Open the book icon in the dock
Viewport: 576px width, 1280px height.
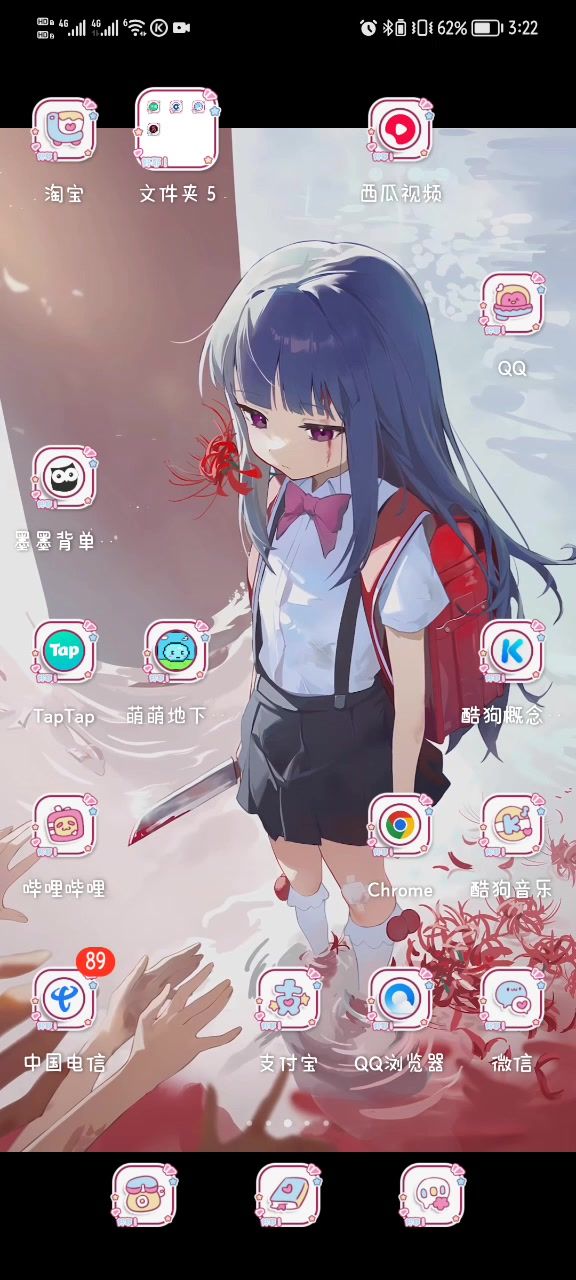(x=288, y=1196)
